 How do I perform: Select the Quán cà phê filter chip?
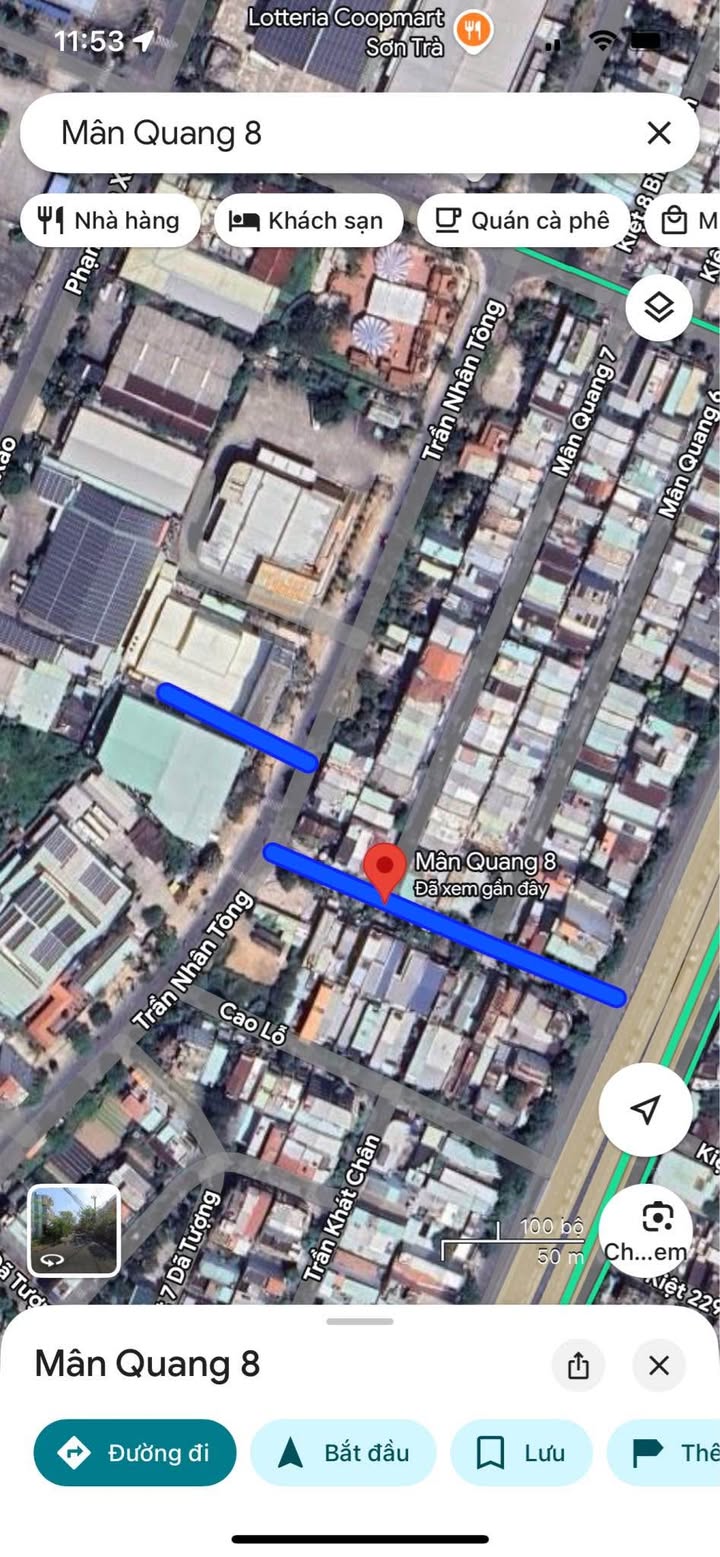523,221
